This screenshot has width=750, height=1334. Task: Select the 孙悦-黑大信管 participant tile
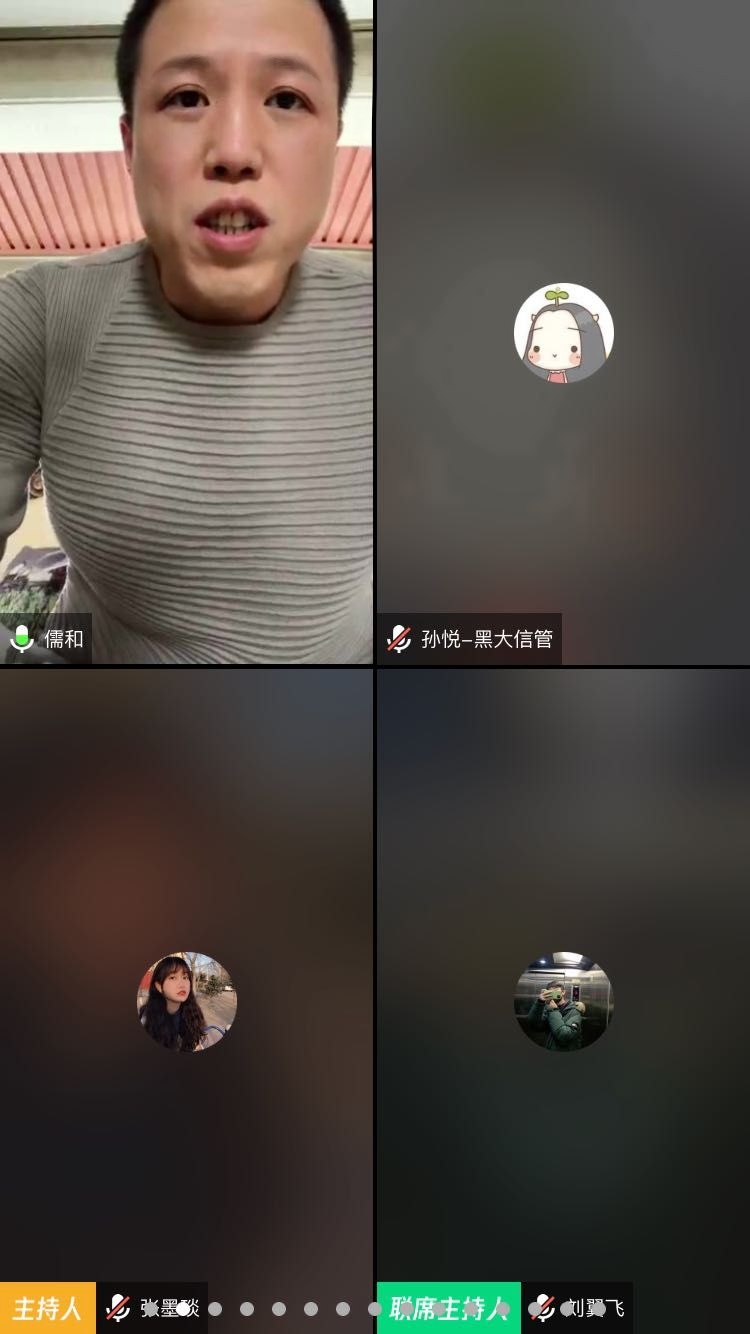tap(563, 332)
